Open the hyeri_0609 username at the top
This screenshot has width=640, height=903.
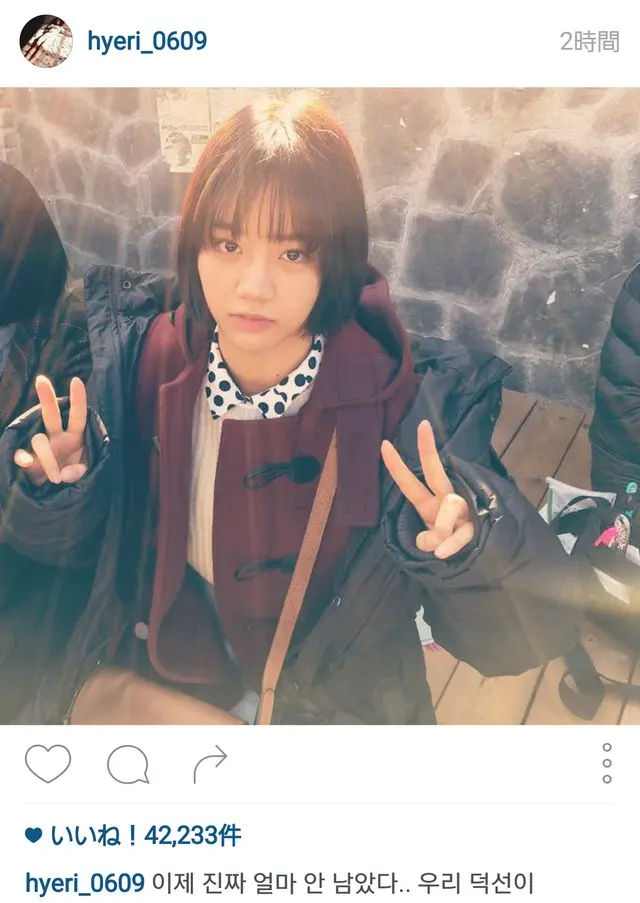(146, 42)
